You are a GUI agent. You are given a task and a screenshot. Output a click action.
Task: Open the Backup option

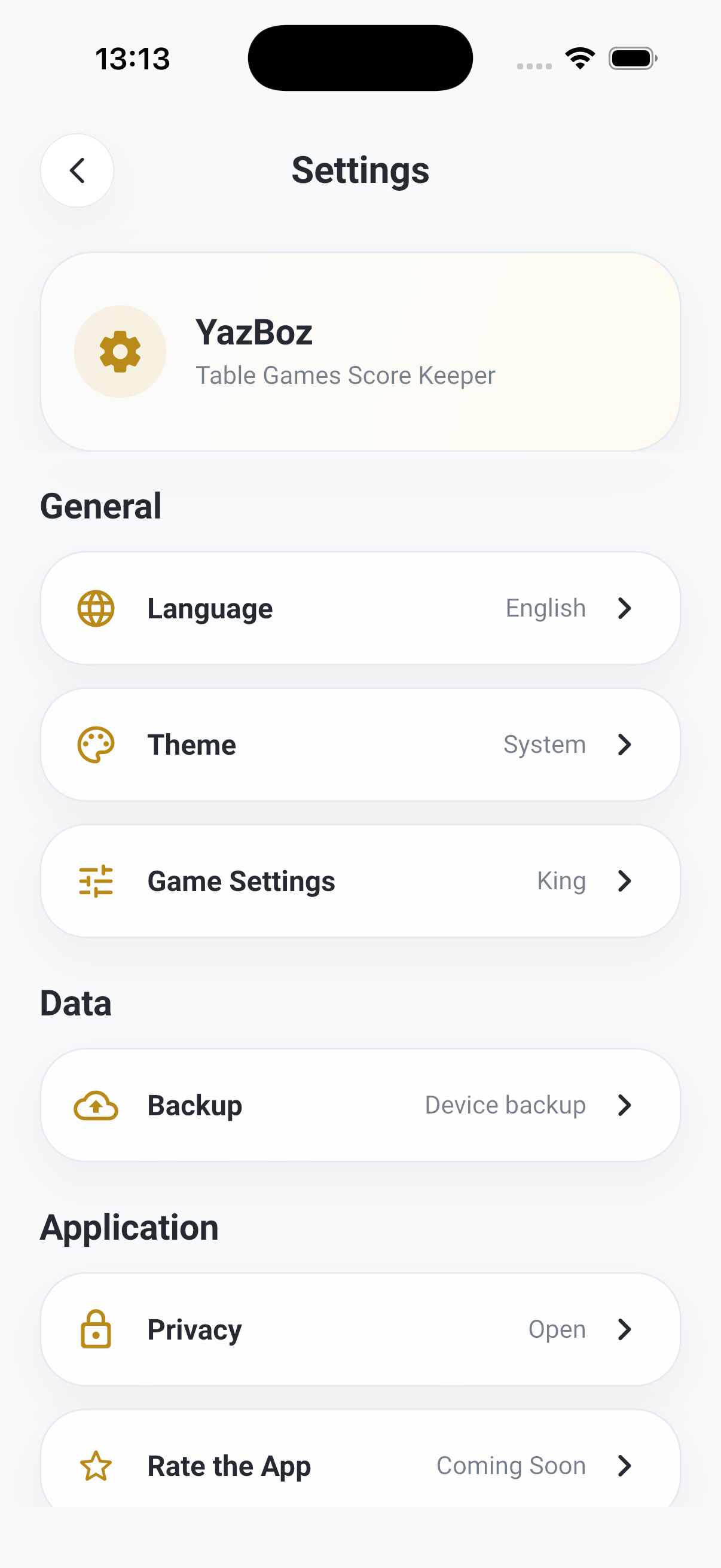click(x=360, y=1105)
